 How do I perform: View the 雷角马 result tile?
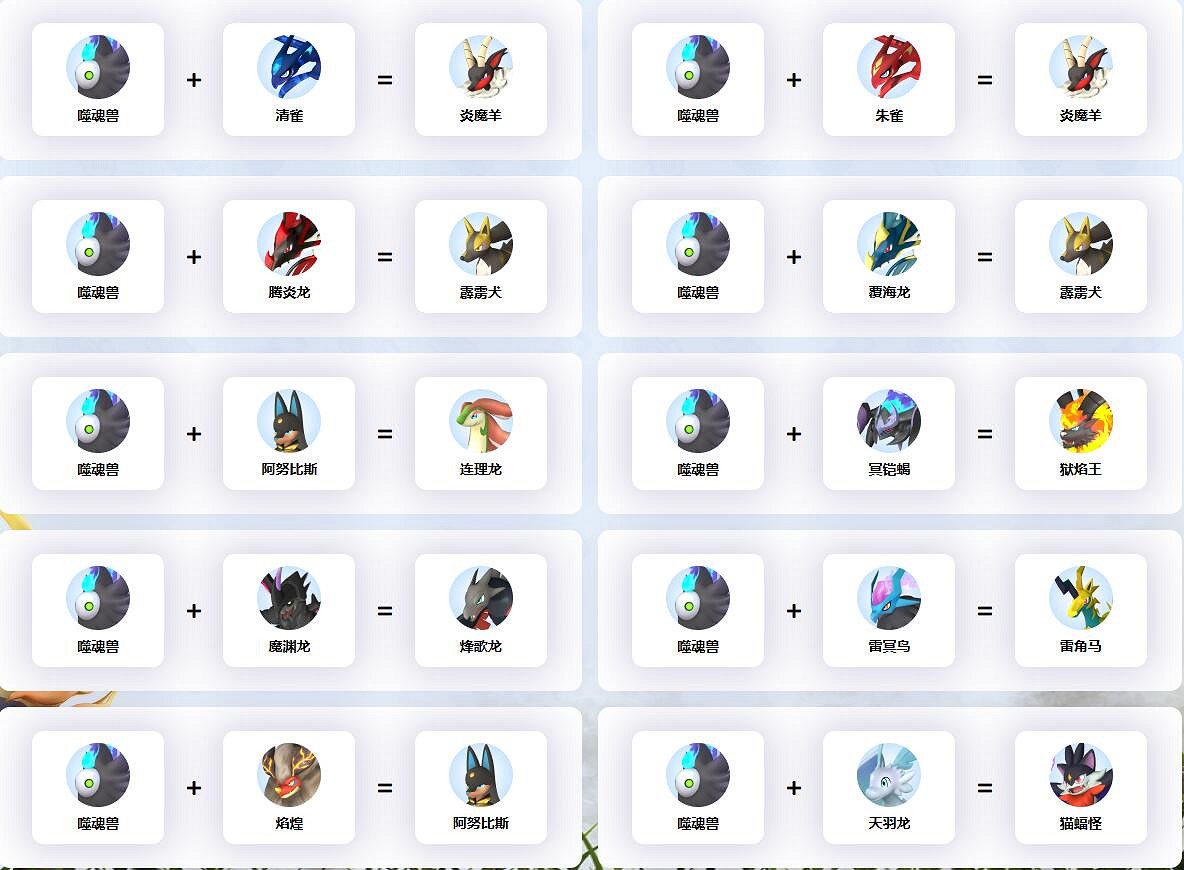(1081, 610)
